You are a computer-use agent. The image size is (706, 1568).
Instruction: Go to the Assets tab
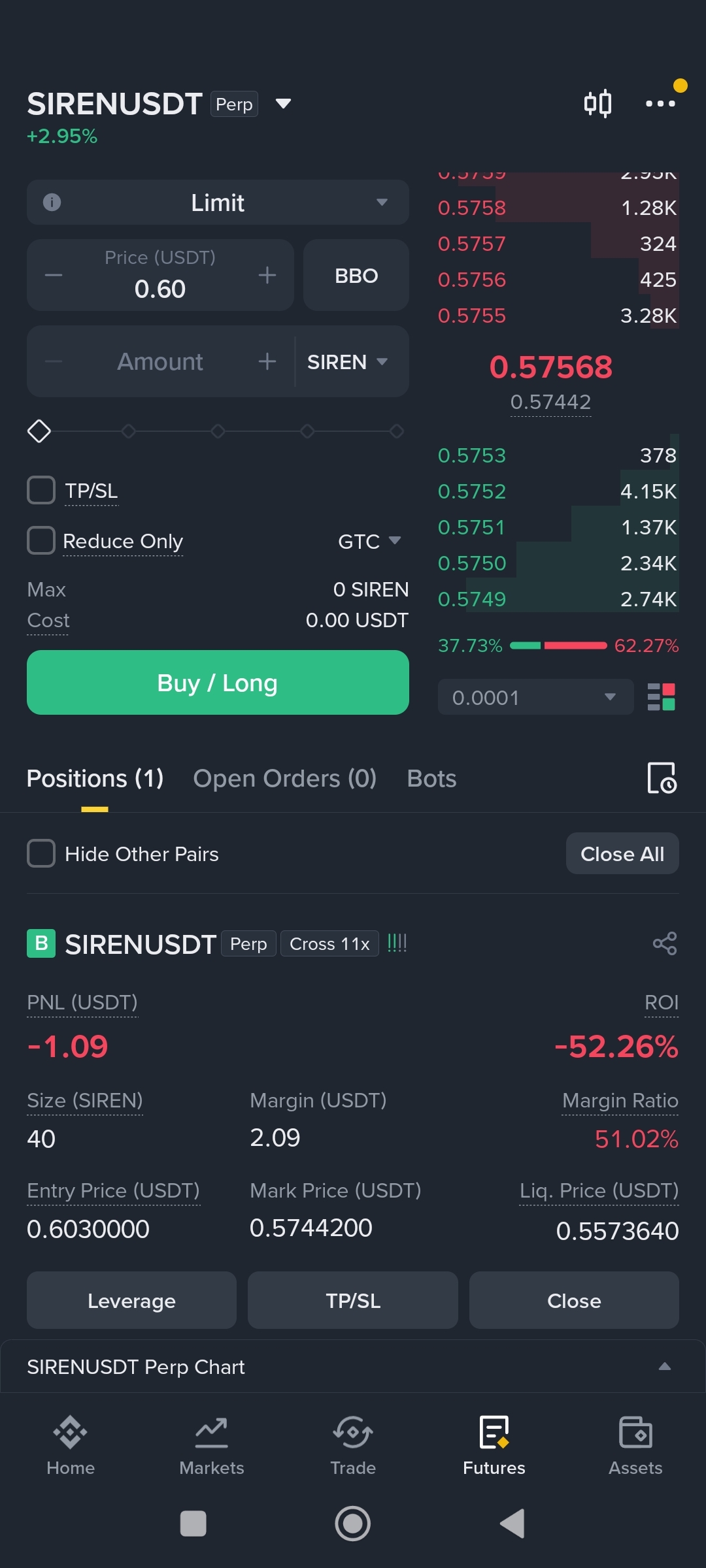pos(635,1445)
